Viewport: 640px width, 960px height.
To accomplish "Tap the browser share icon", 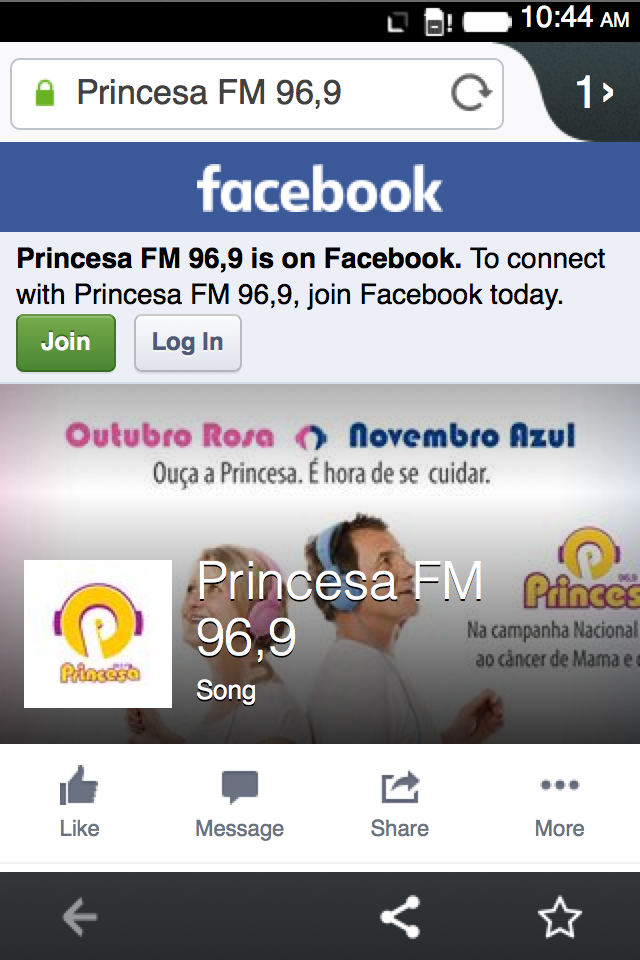I will point(400,916).
